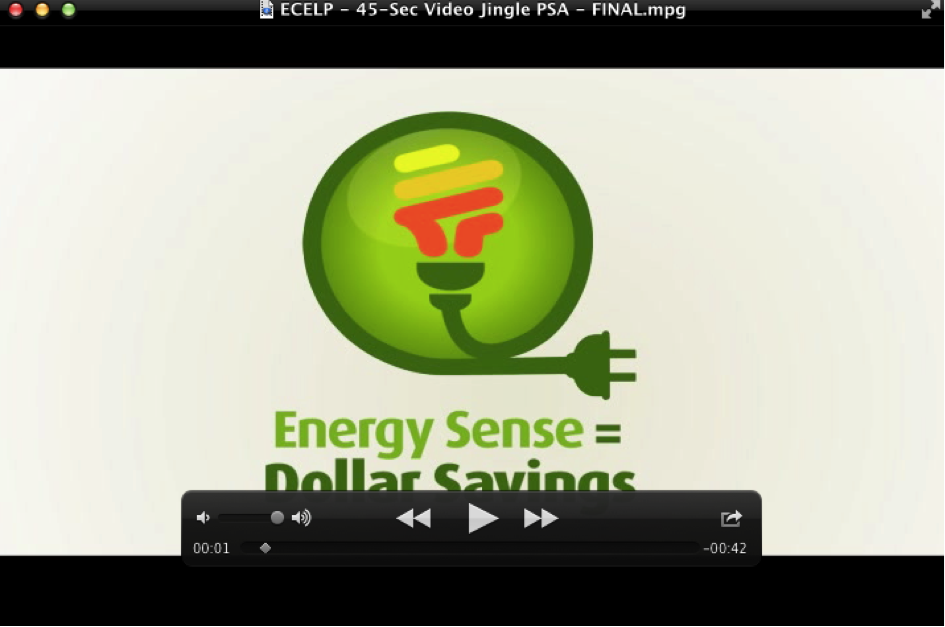Rewind the video
Viewport: 945px width, 627px height.
point(413,518)
